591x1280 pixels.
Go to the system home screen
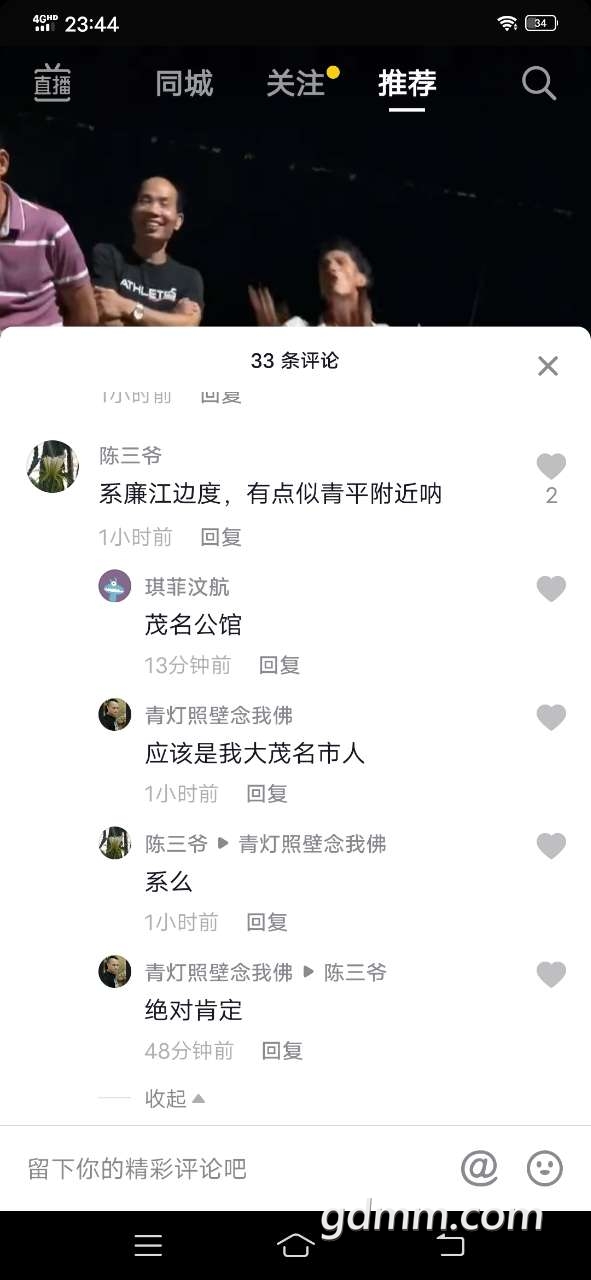pos(295,1245)
